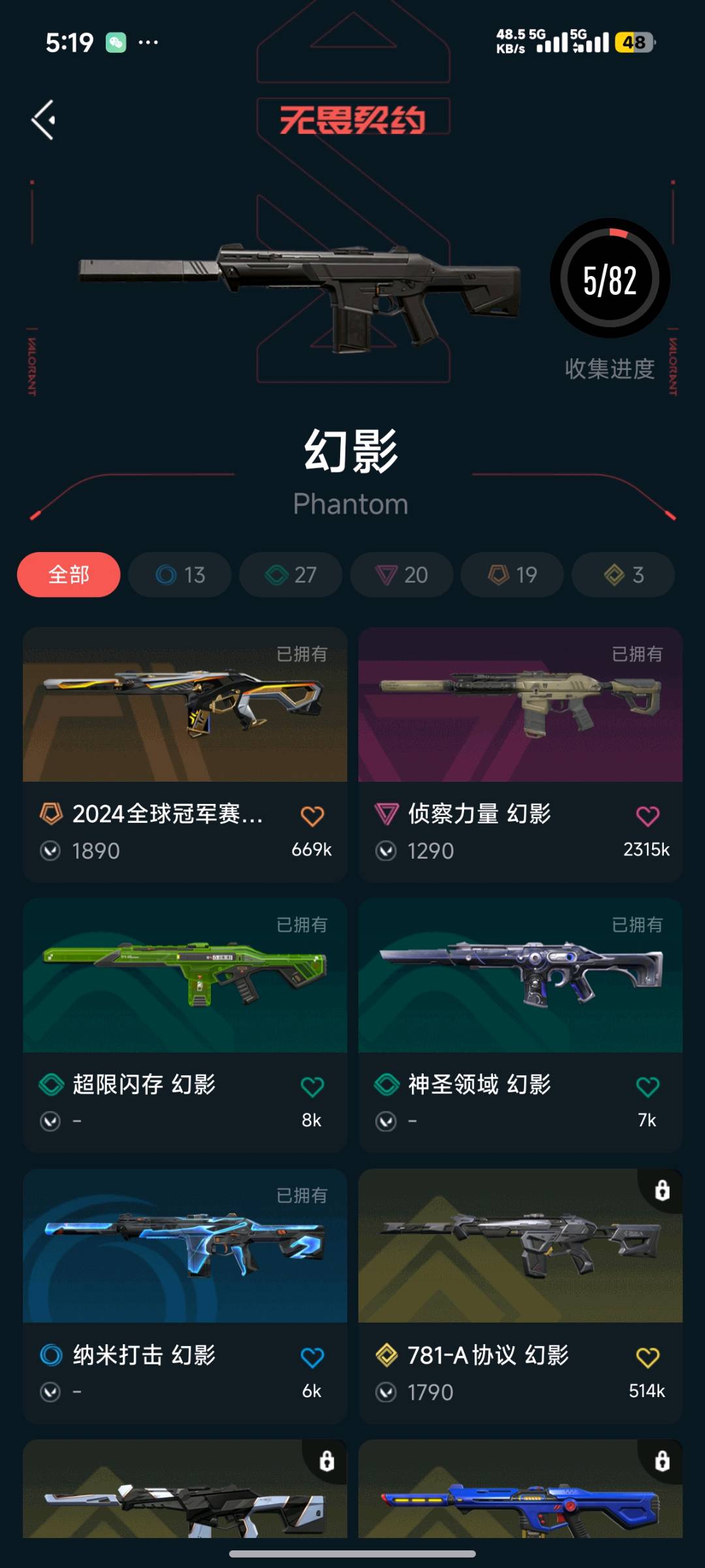Filter by the pink tier with 20 skins

click(x=401, y=575)
